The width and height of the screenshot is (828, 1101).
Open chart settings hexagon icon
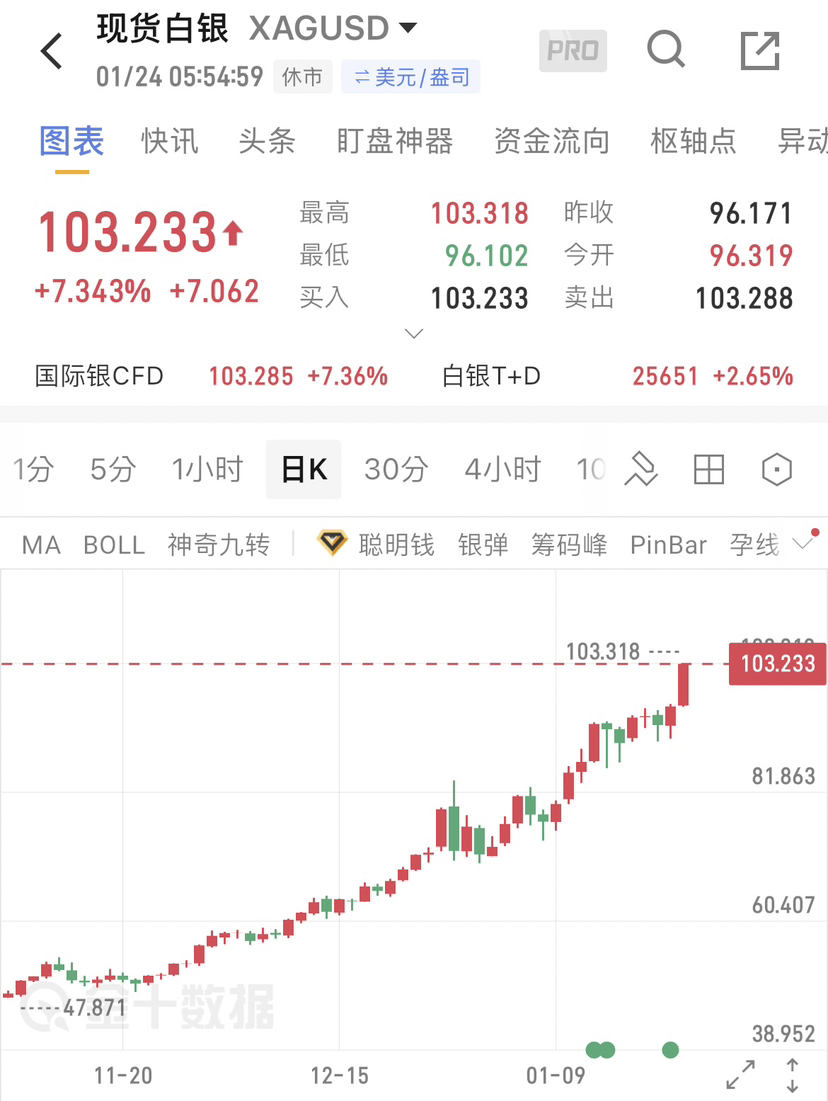[777, 469]
